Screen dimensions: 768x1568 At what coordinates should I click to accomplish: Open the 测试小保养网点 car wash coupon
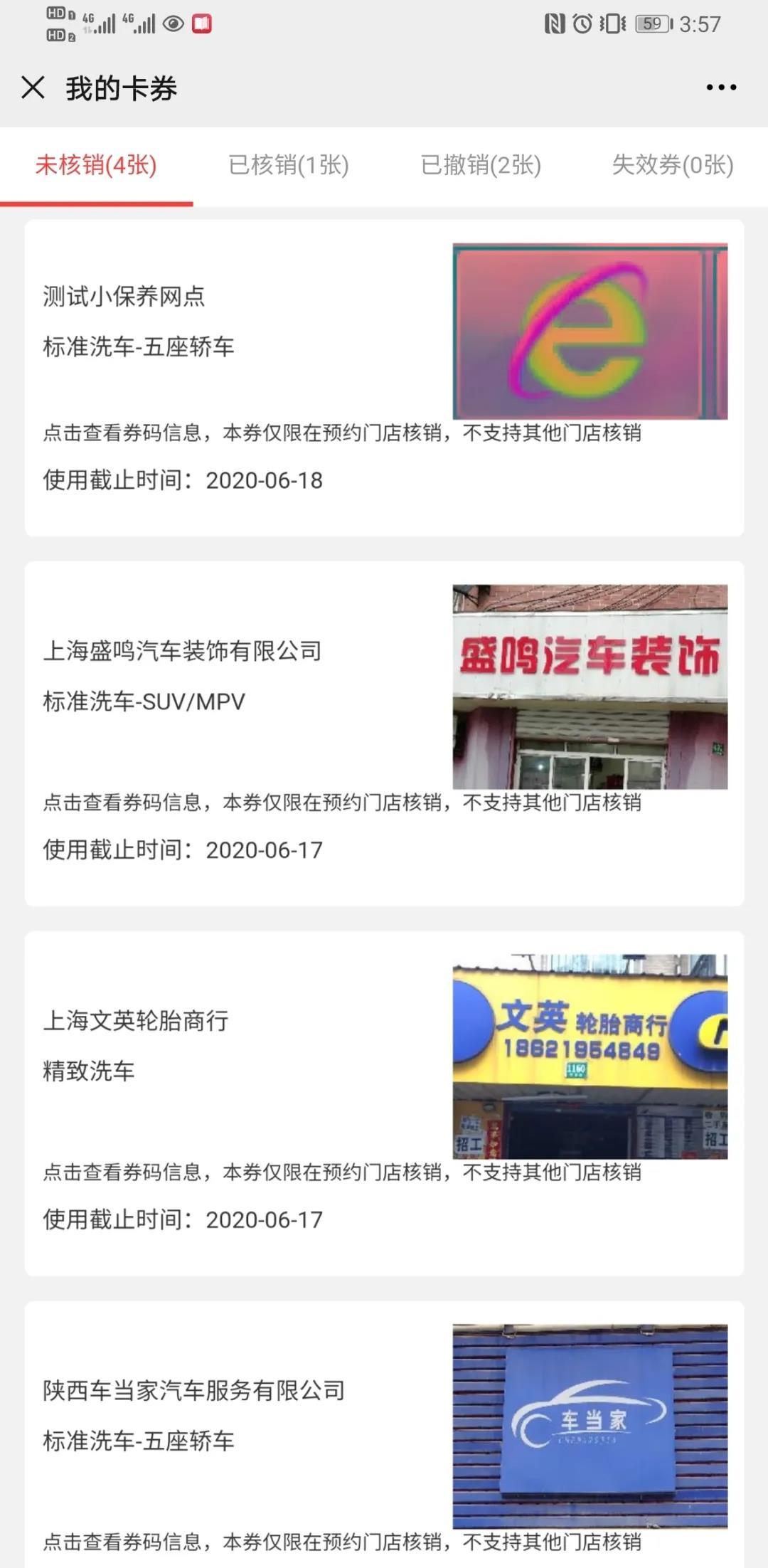[x=384, y=378]
